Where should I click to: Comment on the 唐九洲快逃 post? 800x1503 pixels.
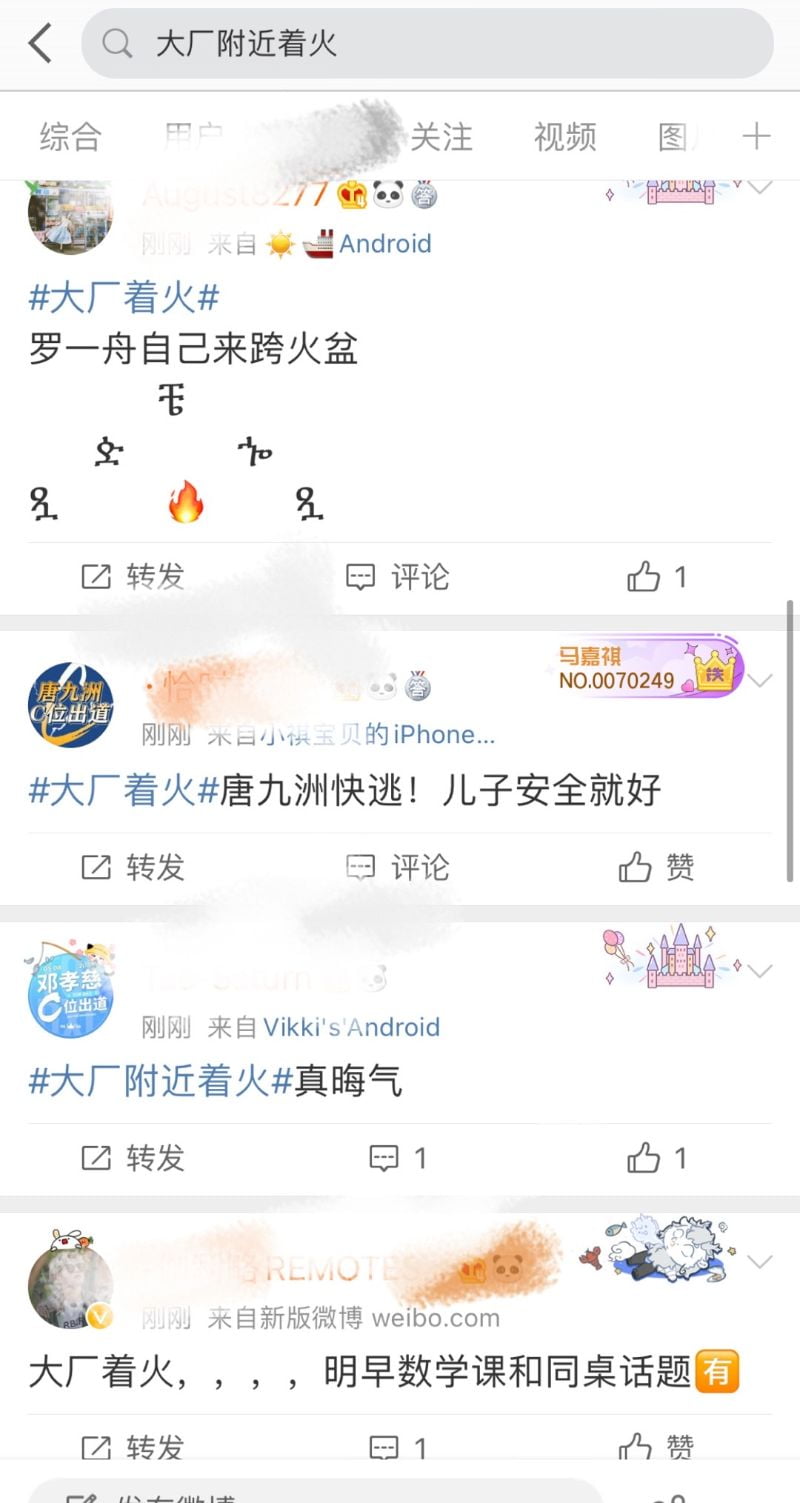click(398, 867)
